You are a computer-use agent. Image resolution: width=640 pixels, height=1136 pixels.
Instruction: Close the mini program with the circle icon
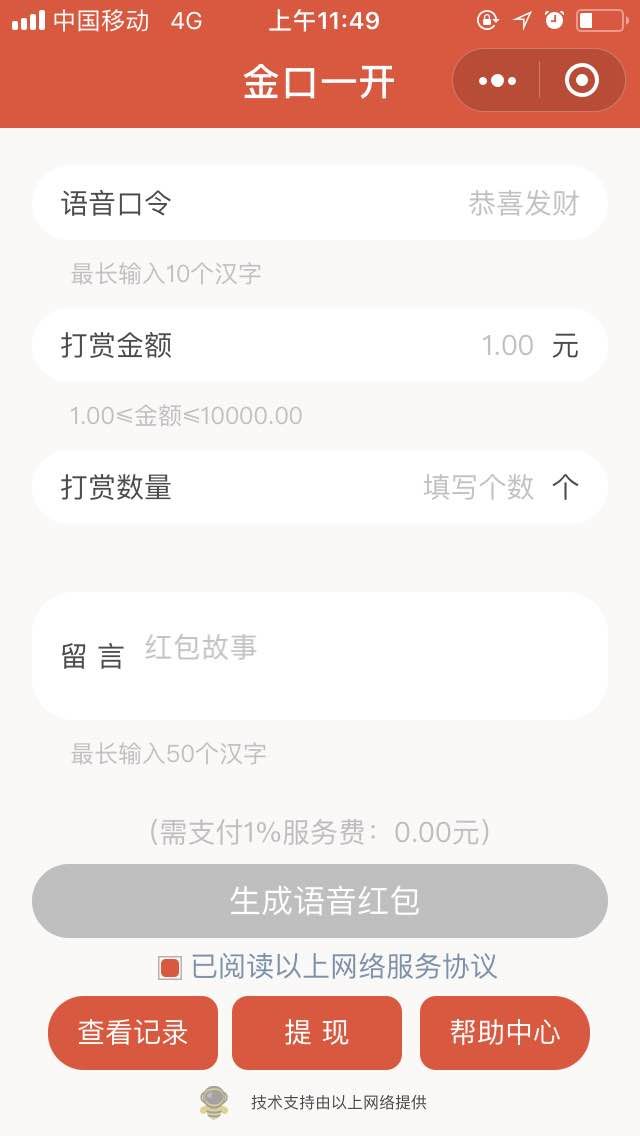[x=582, y=80]
